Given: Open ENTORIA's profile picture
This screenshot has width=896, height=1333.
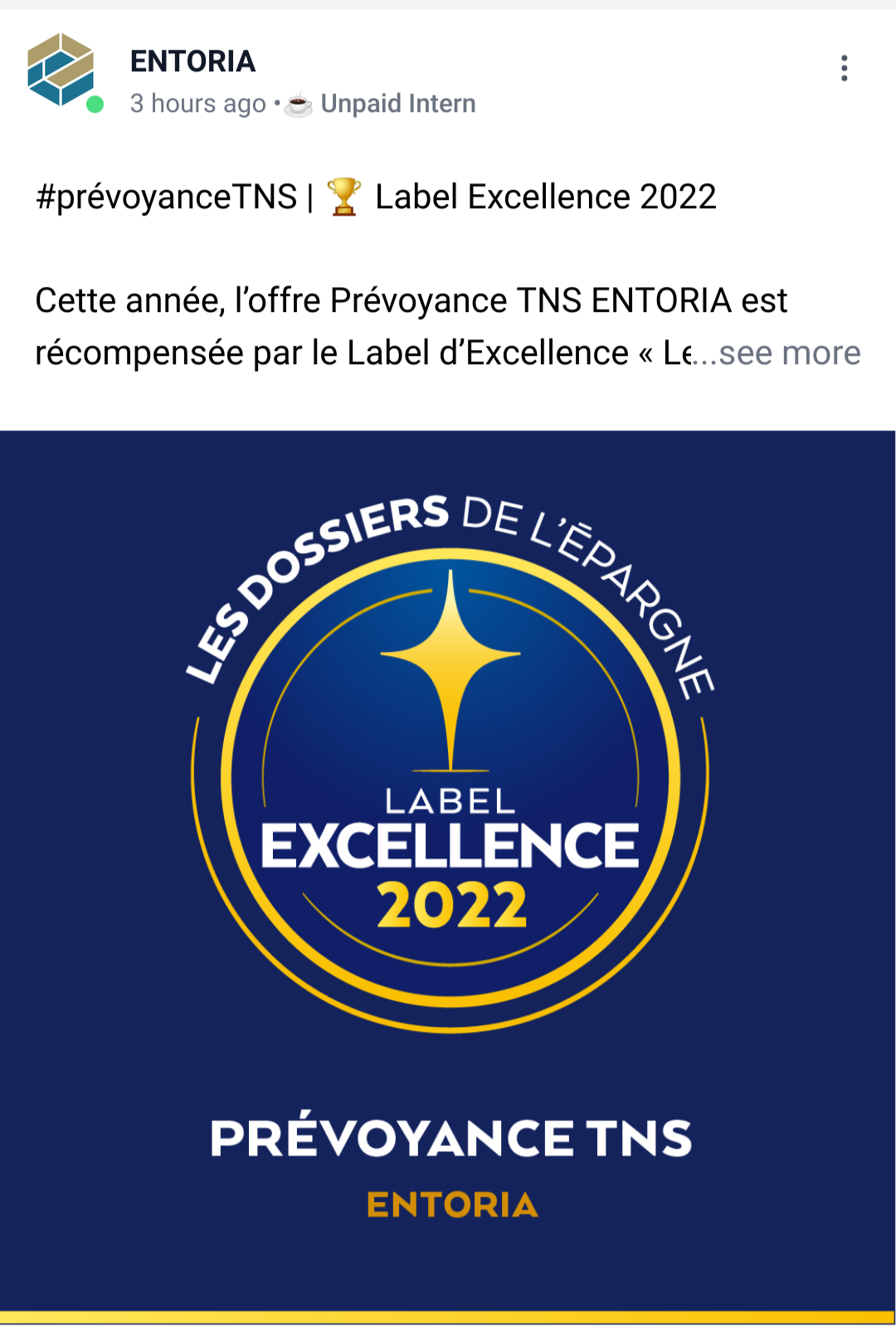Looking at the screenshot, I should click(61, 71).
